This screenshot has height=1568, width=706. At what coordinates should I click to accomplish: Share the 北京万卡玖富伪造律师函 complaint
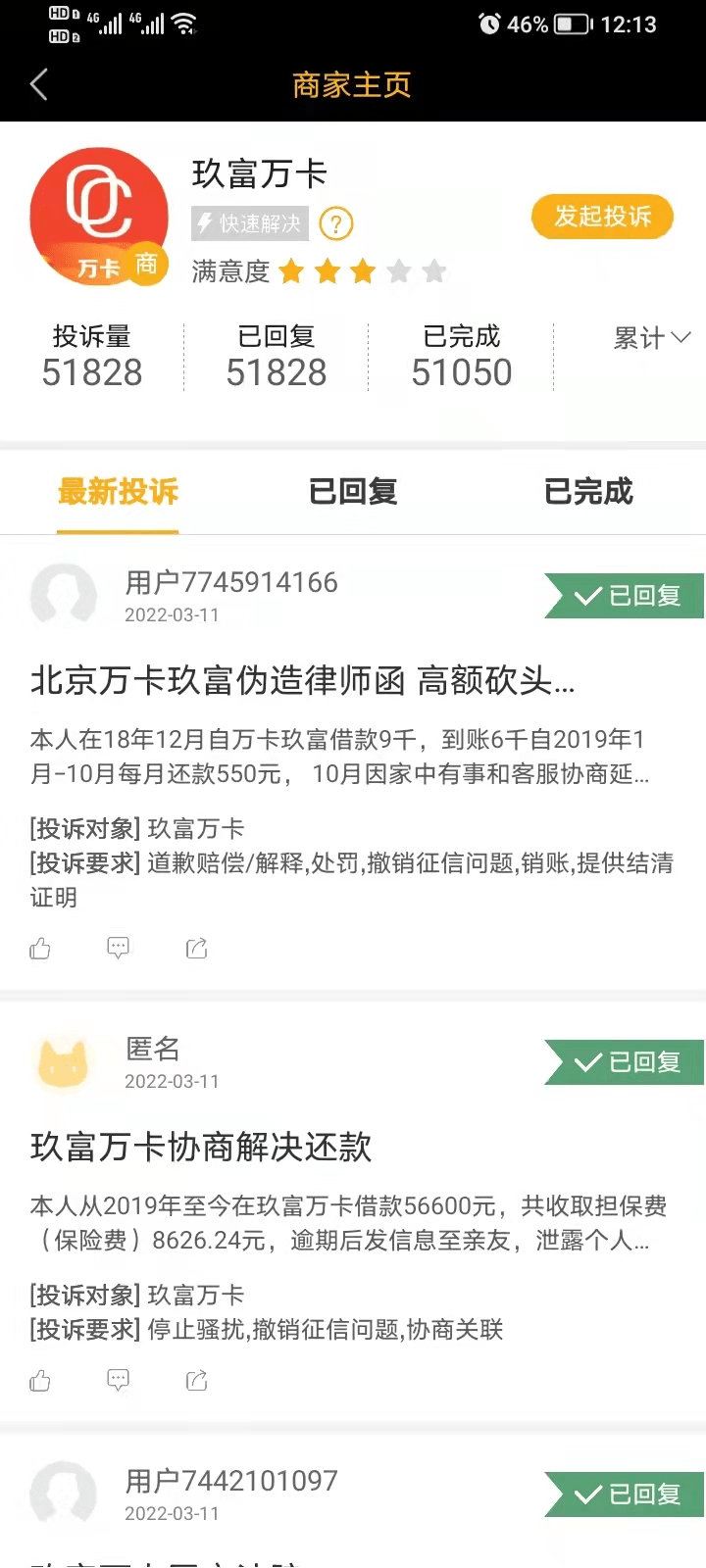(197, 949)
